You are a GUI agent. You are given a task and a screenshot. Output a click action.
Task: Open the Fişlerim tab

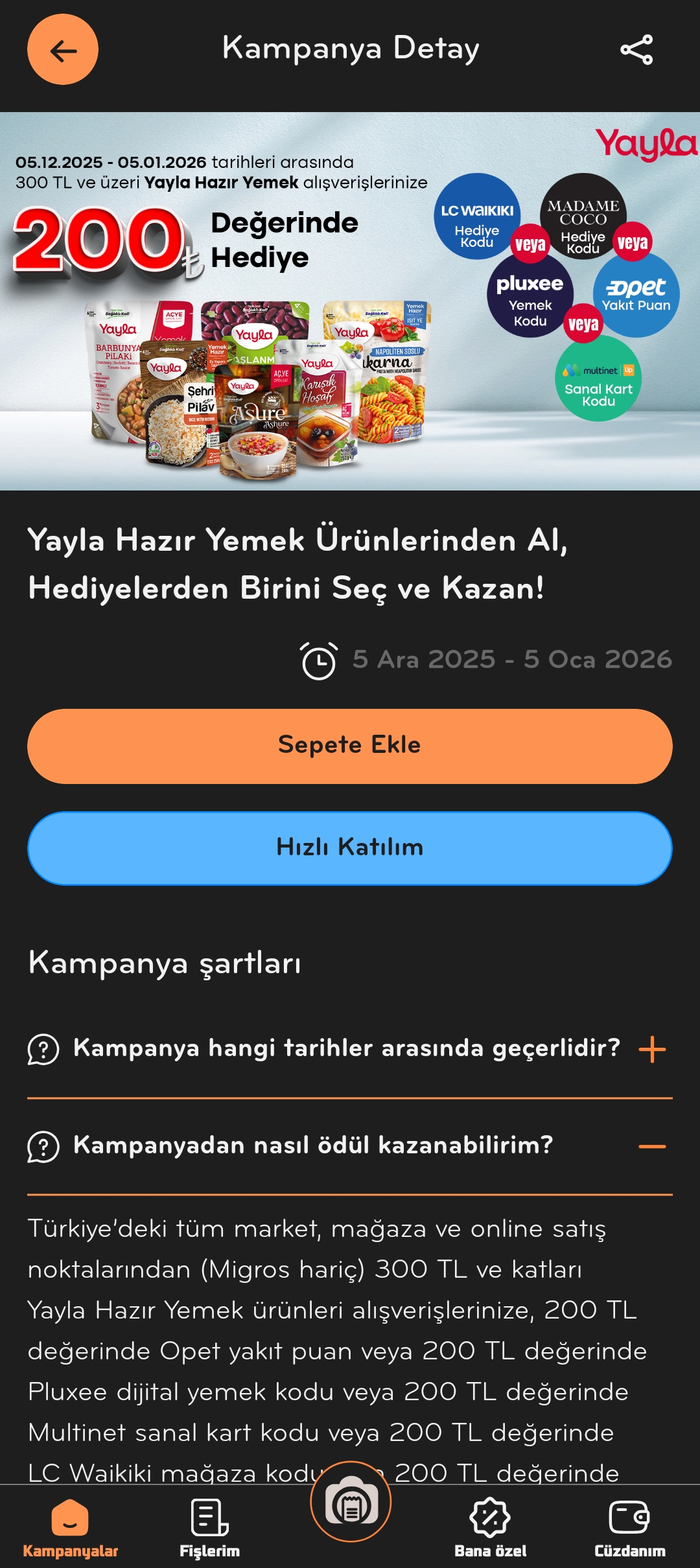(209, 1528)
